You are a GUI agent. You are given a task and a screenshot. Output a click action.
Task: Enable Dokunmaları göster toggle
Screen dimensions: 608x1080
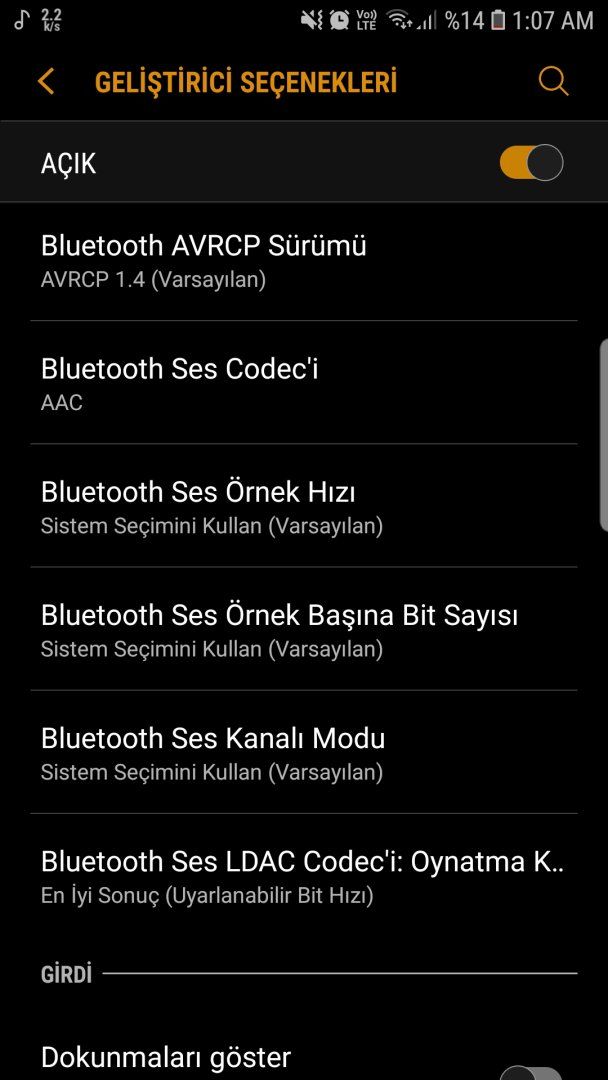tap(531, 1070)
